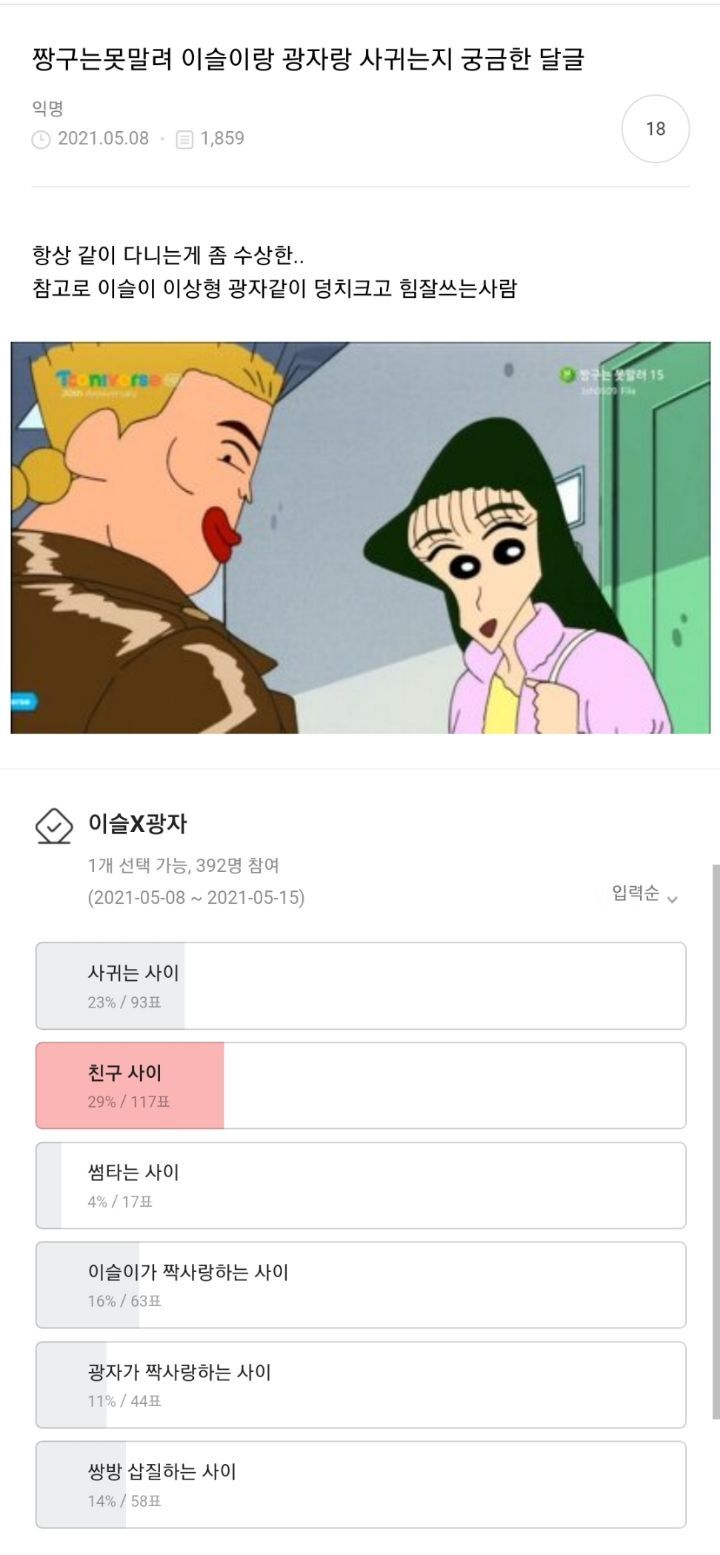Open the cartoon image in the post
This screenshot has height=1555, width=720.
pos(361,538)
